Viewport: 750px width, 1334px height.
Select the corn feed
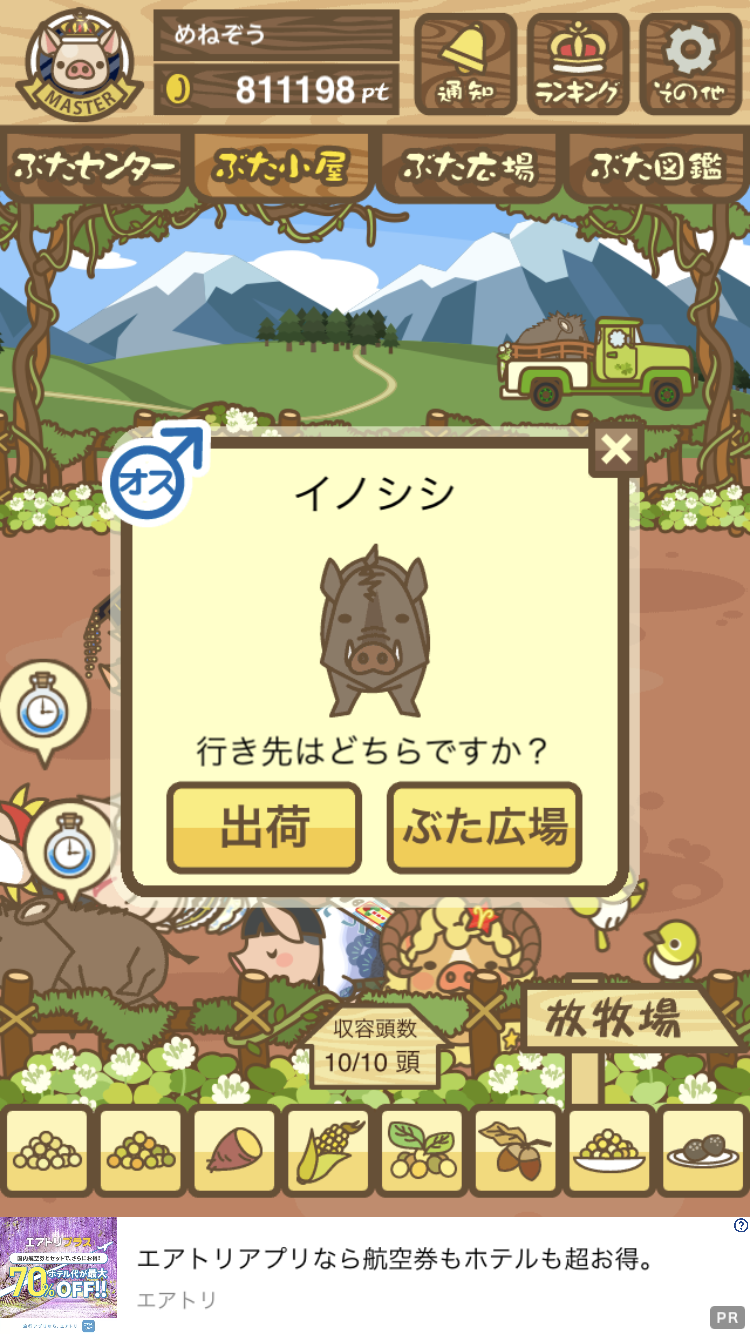[x=328, y=1151]
